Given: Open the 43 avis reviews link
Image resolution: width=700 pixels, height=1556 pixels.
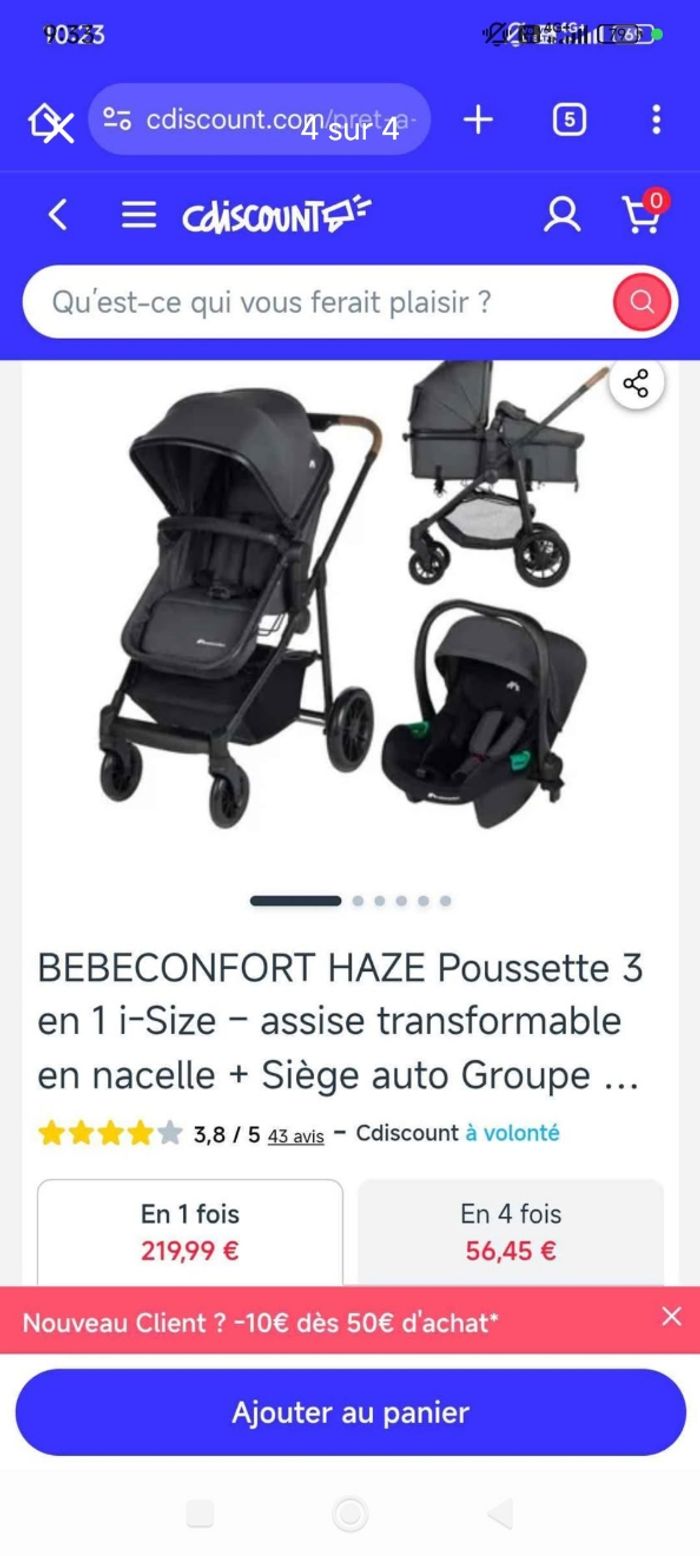Looking at the screenshot, I should coord(295,1135).
